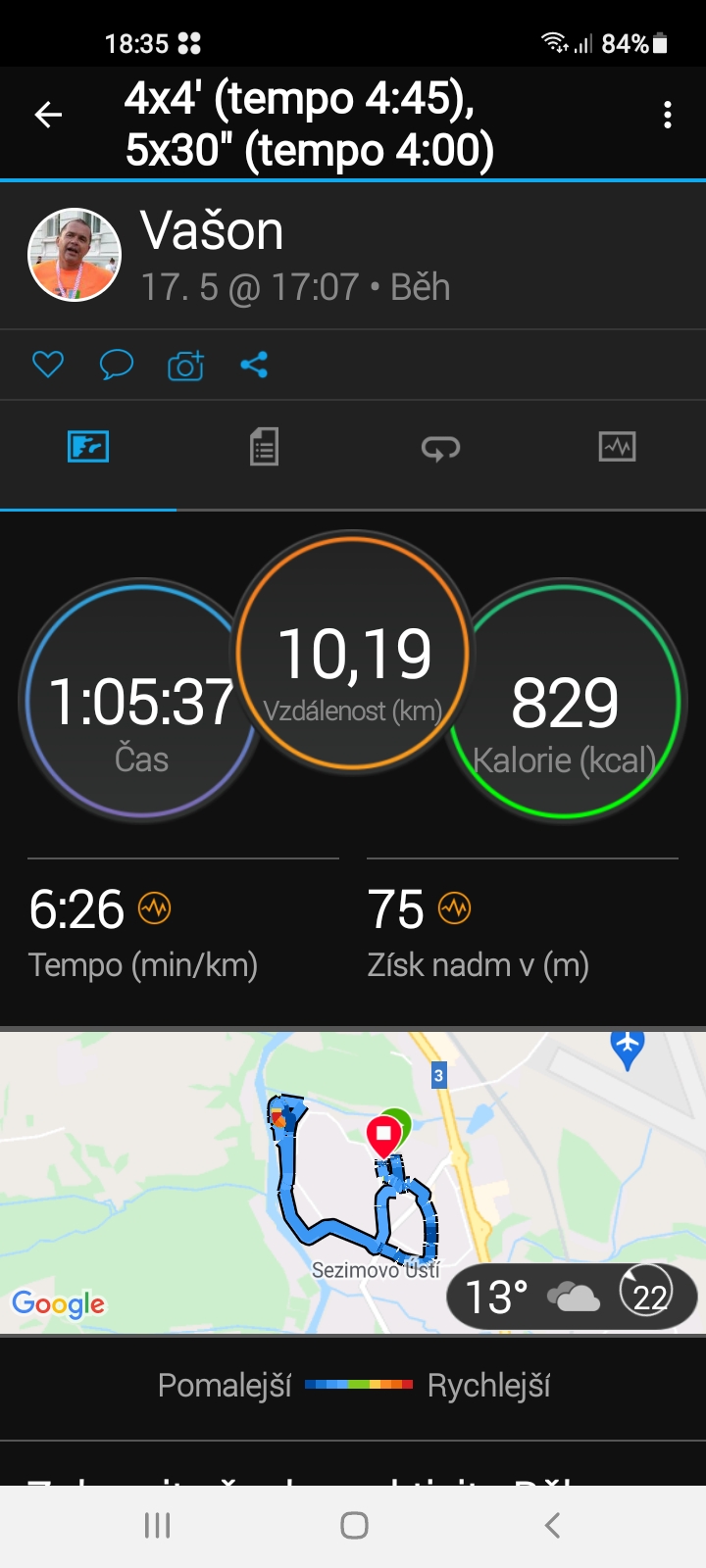Screen dimensions: 706x1568
Task: Add a comment on the activity
Action: pyautogui.click(x=117, y=365)
